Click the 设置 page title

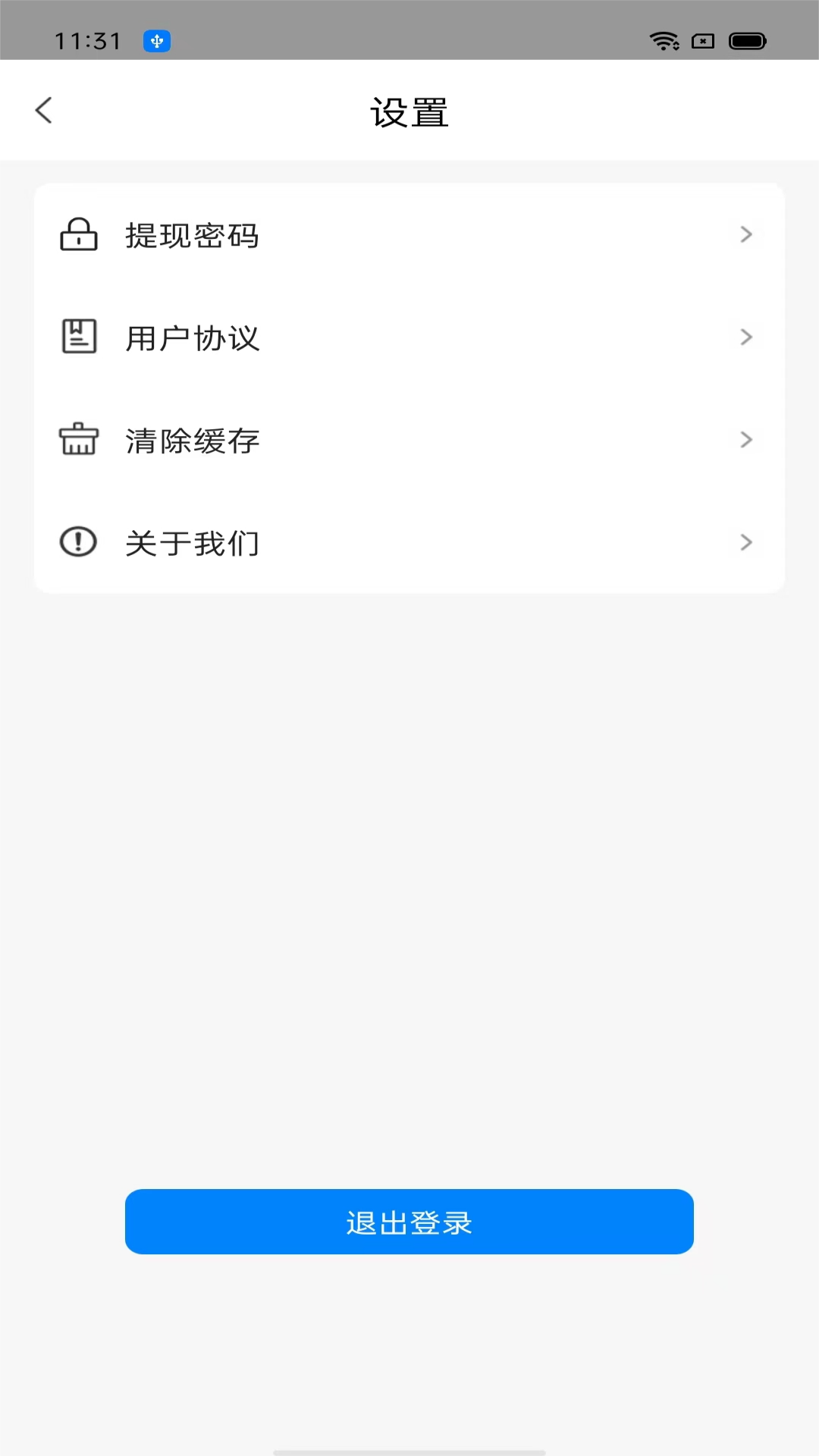(x=409, y=112)
